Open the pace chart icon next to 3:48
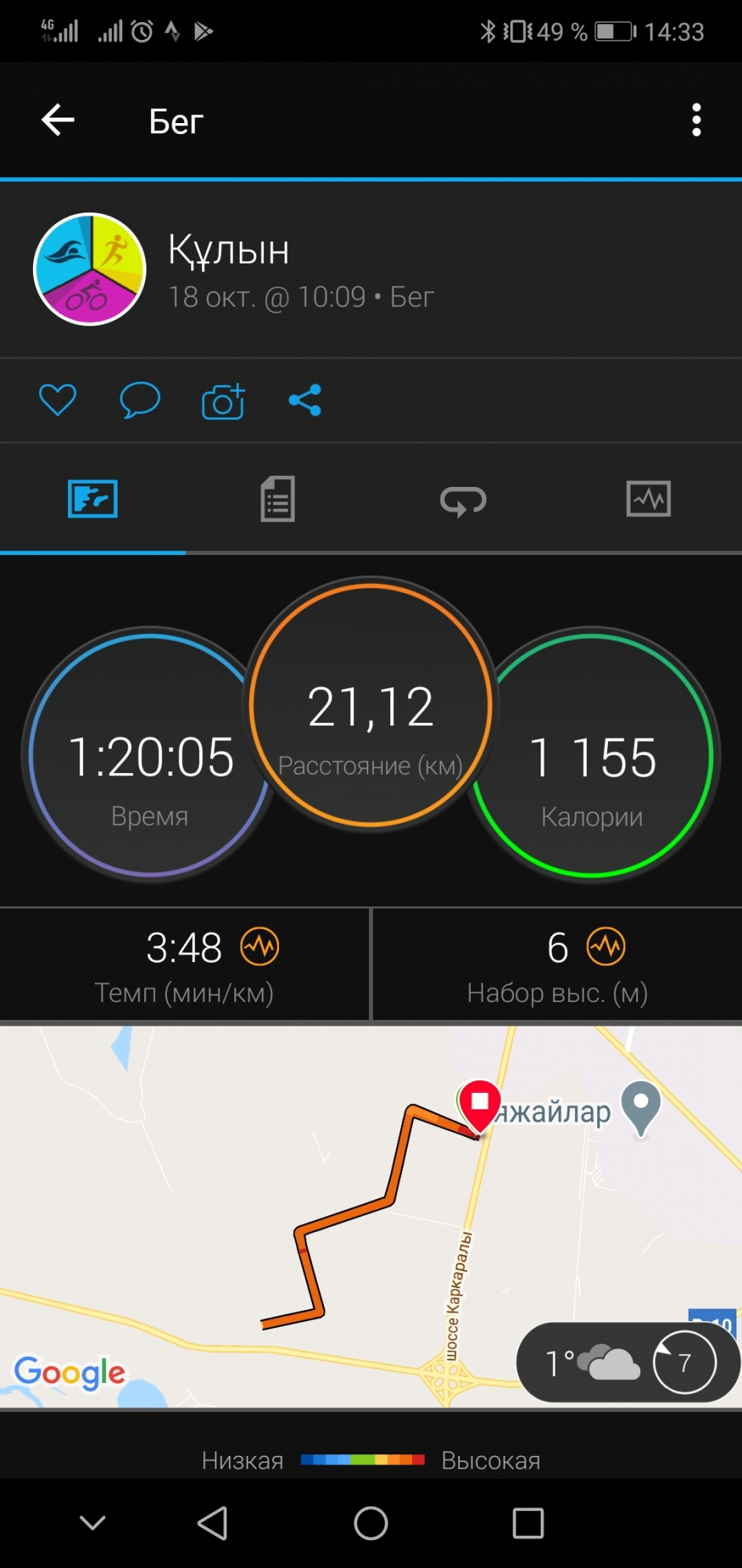This screenshot has width=742, height=1568. 259,947
